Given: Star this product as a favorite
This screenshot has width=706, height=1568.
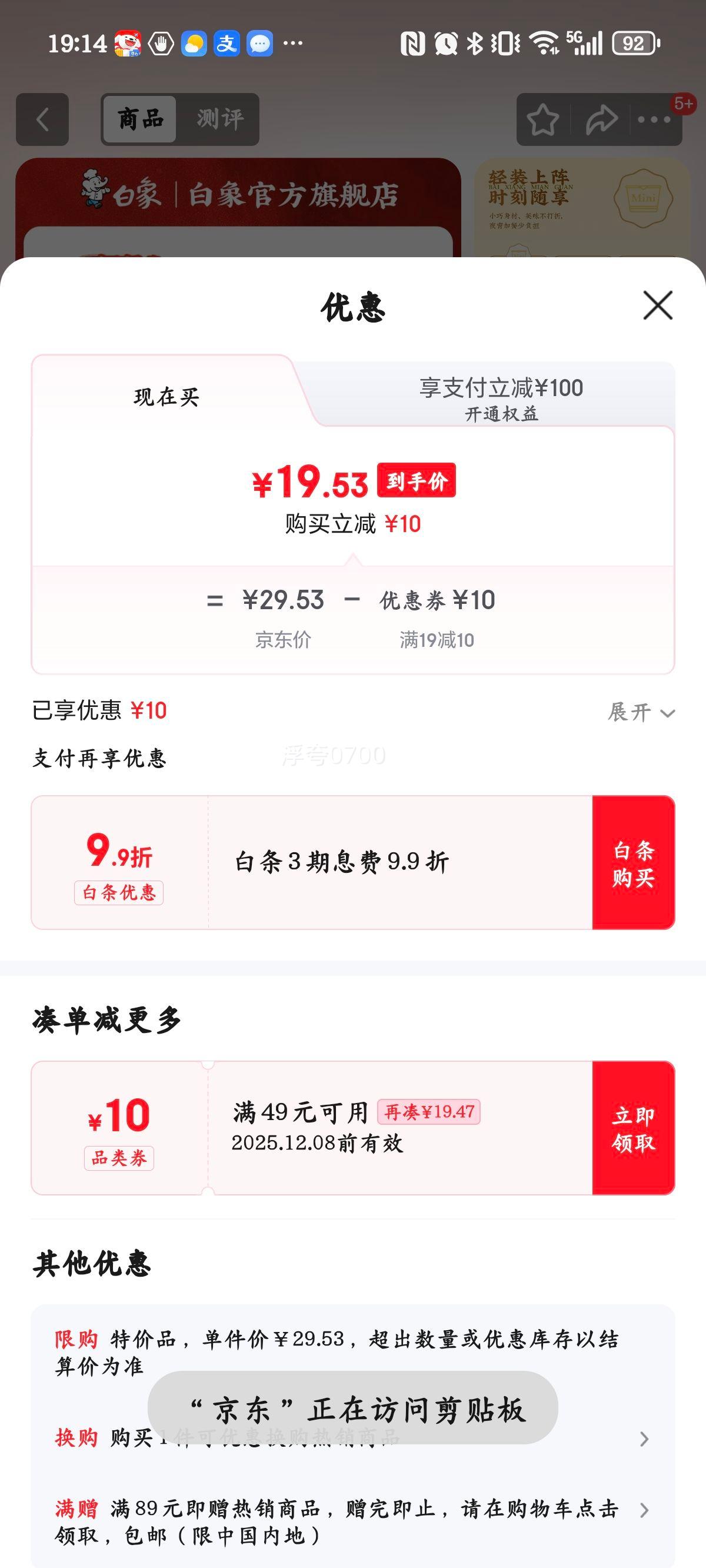Looking at the screenshot, I should tap(544, 119).
